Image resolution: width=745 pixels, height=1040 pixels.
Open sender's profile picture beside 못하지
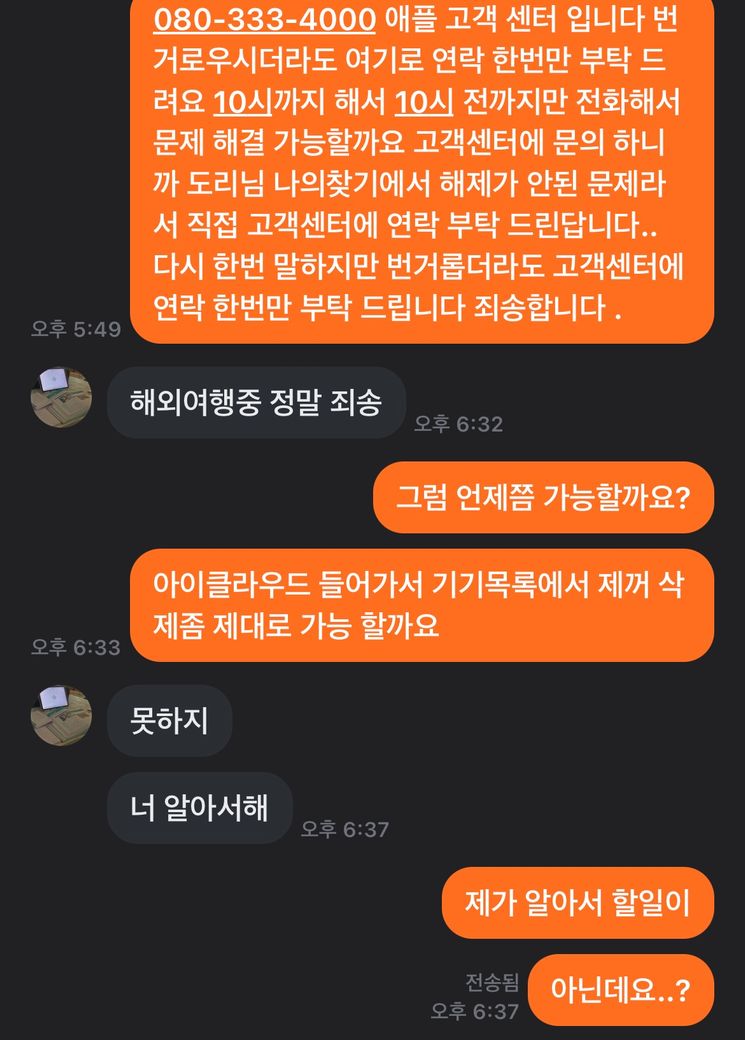click(x=62, y=715)
